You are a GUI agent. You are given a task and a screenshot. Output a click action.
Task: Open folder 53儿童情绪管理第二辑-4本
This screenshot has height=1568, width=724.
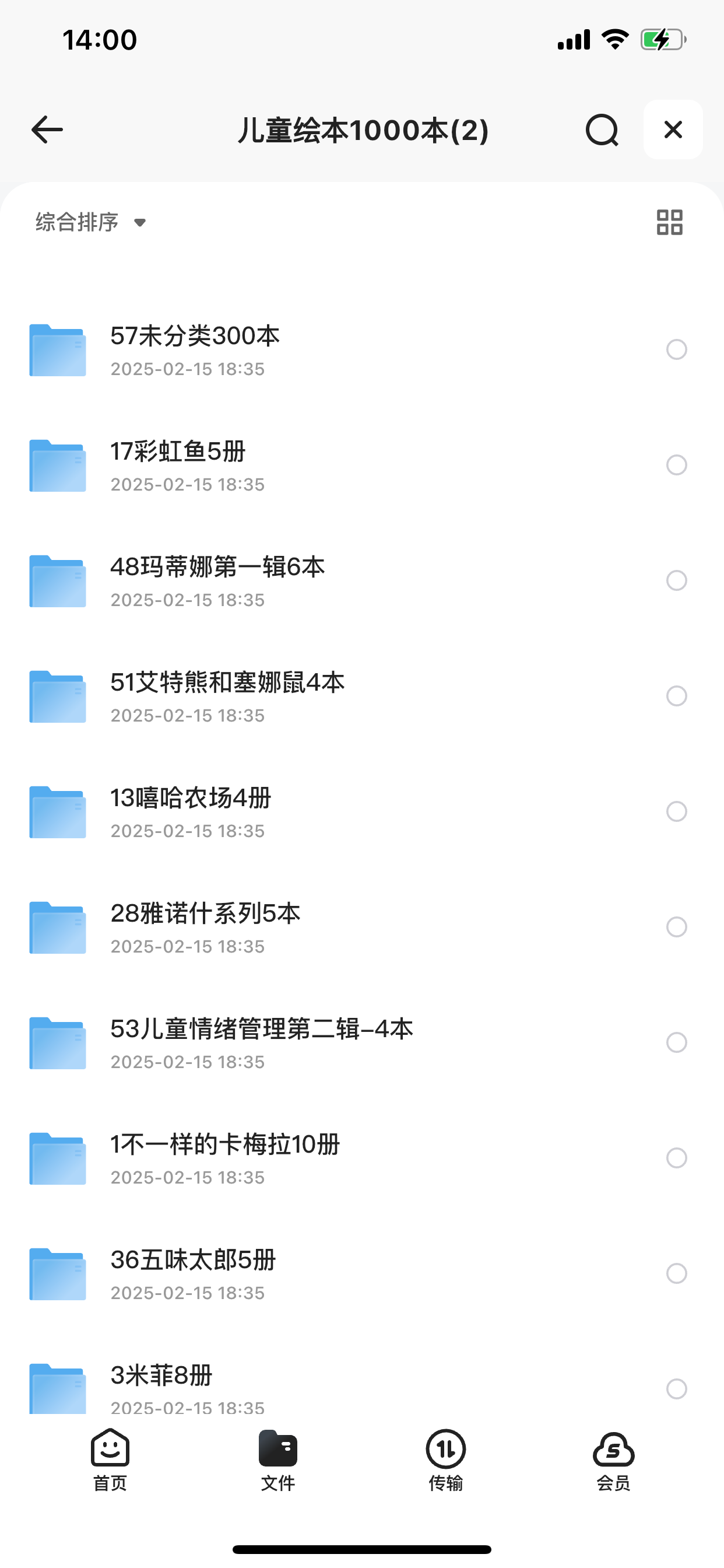[262, 1042]
